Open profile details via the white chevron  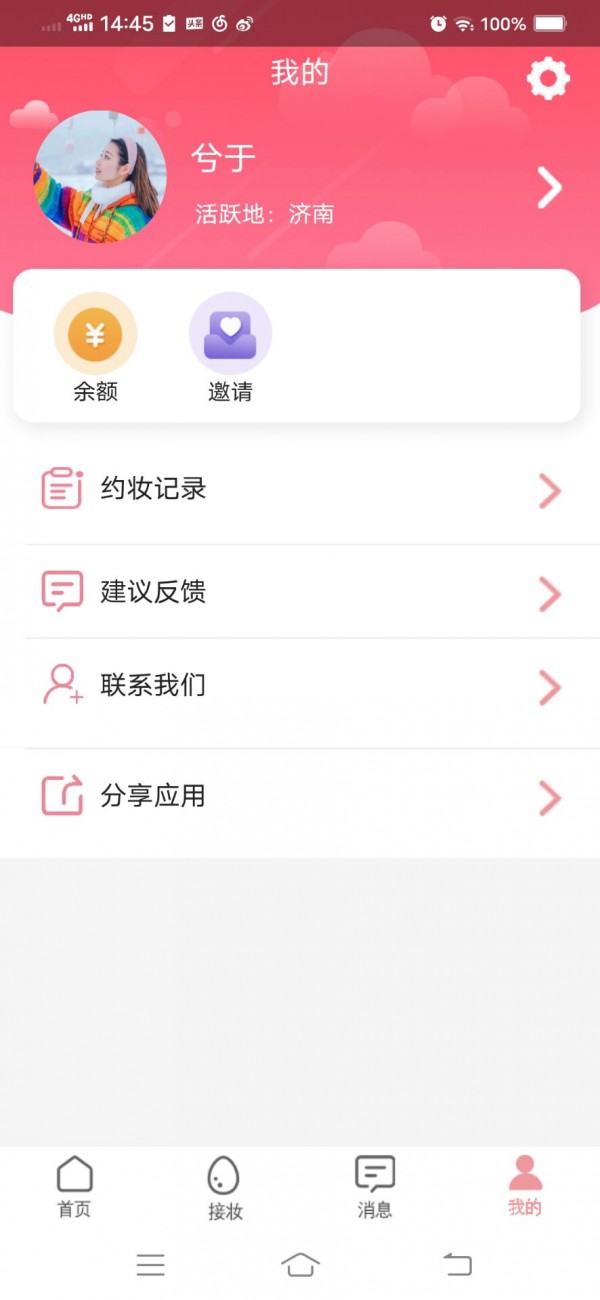(x=549, y=188)
